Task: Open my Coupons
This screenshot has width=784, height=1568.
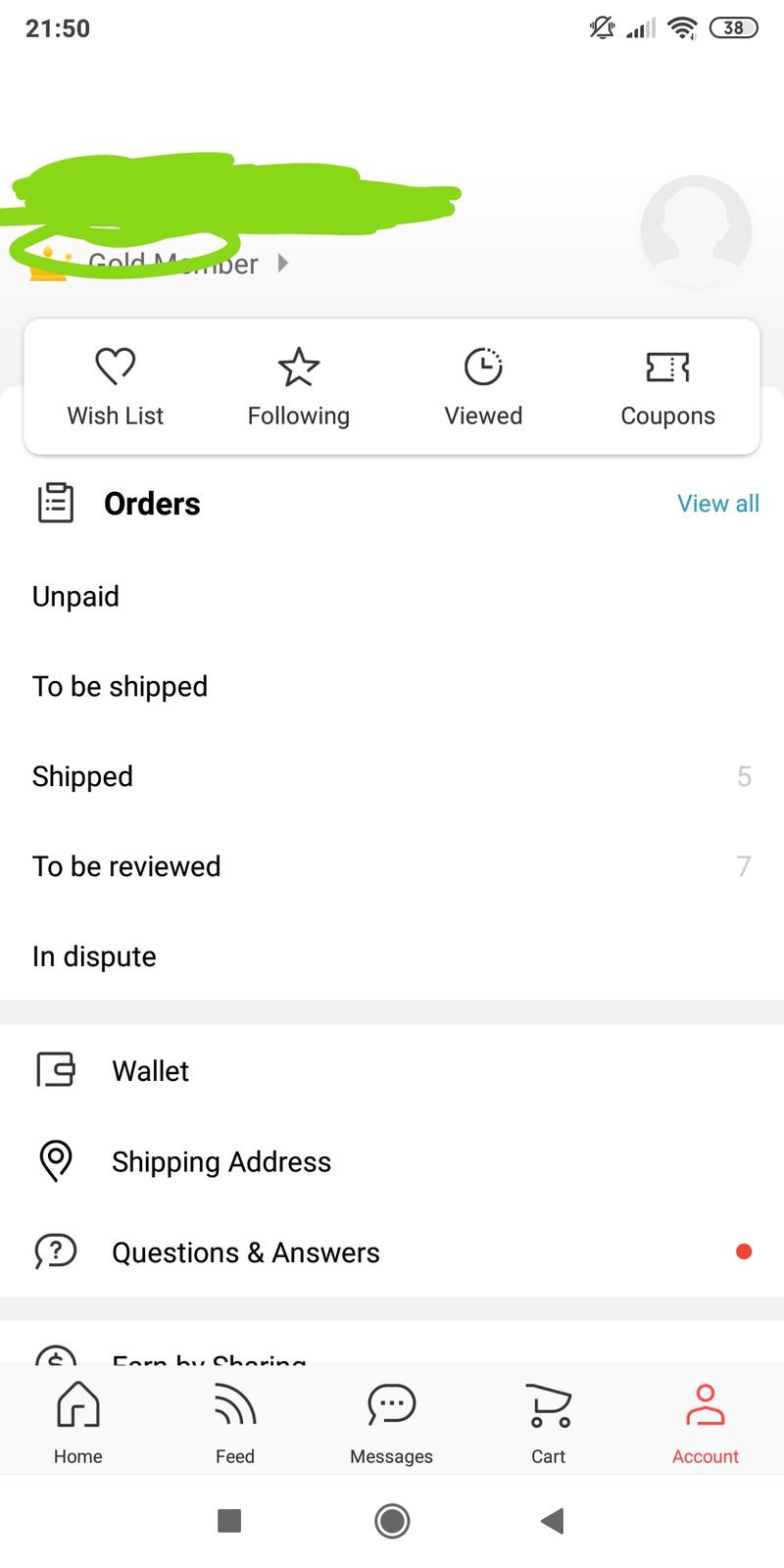Action: coord(667,387)
